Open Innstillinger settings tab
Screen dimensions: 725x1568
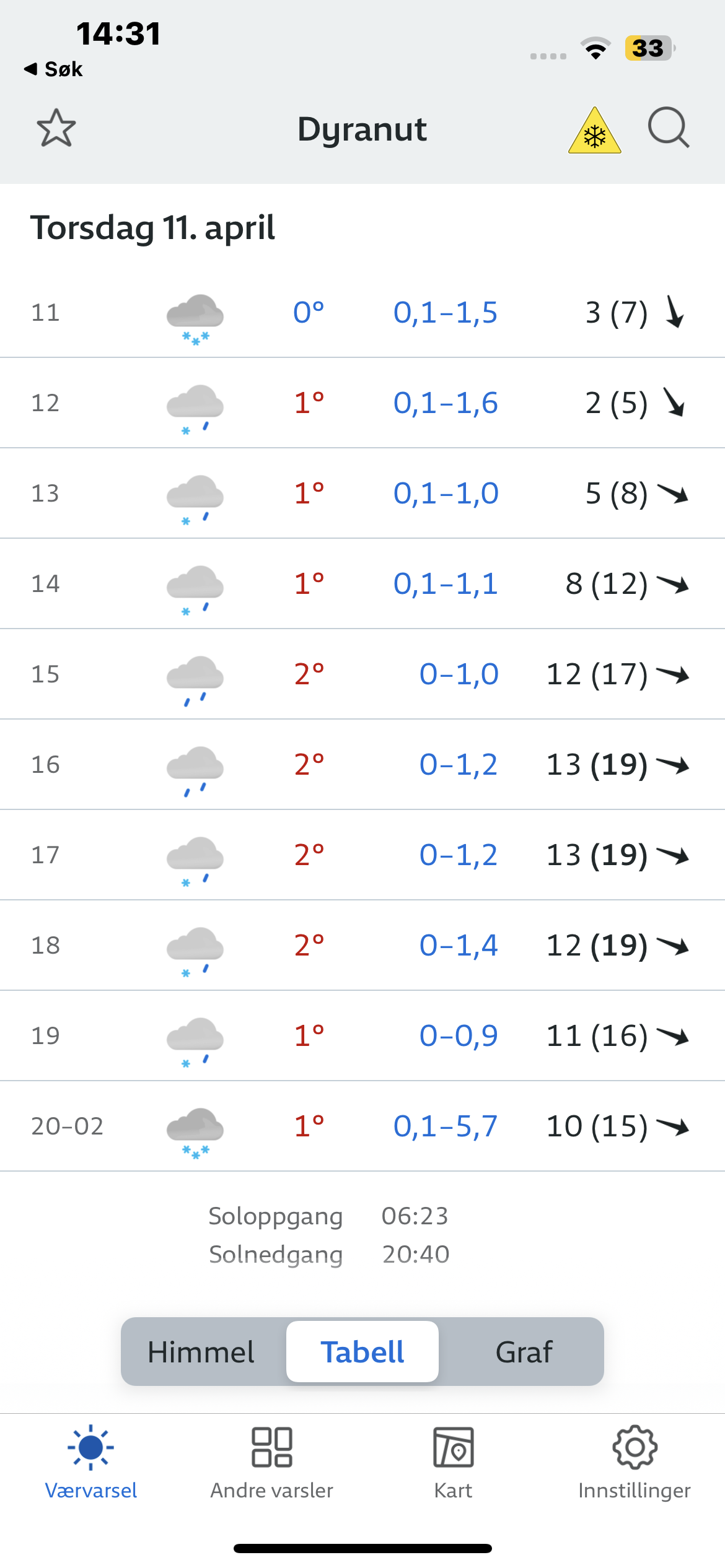(x=635, y=1463)
